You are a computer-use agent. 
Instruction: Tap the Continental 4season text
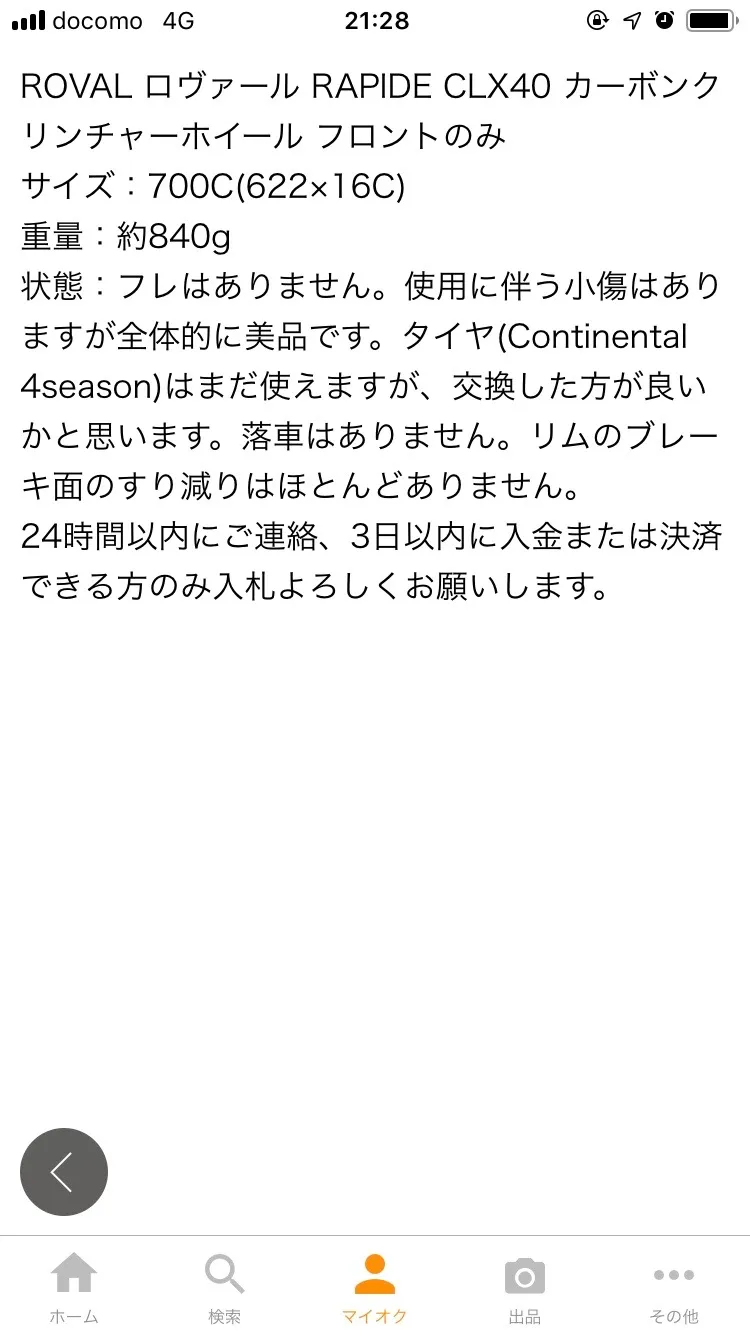[600, 338]
